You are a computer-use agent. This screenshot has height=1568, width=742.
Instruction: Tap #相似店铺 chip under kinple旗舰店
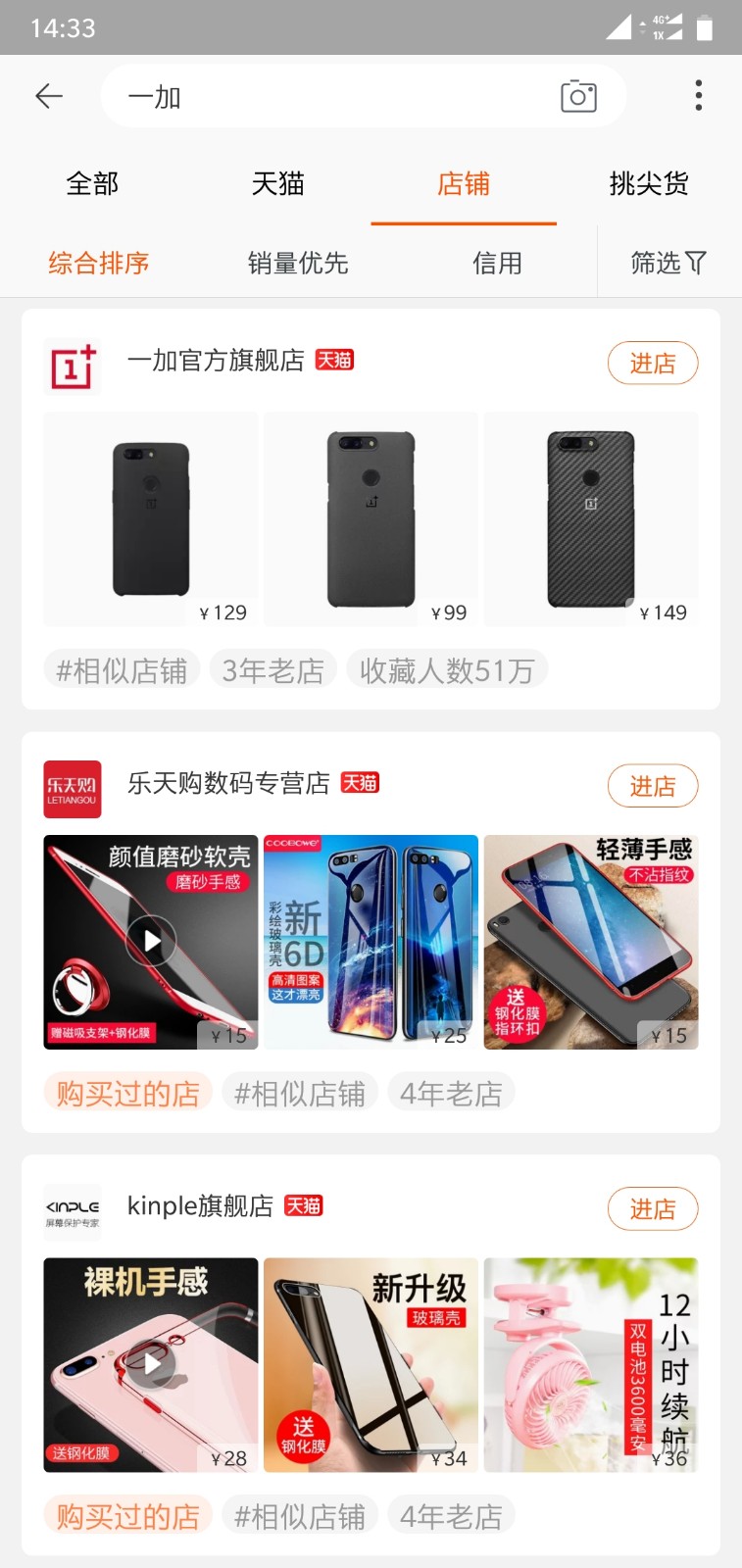(x=299, y=1516)
